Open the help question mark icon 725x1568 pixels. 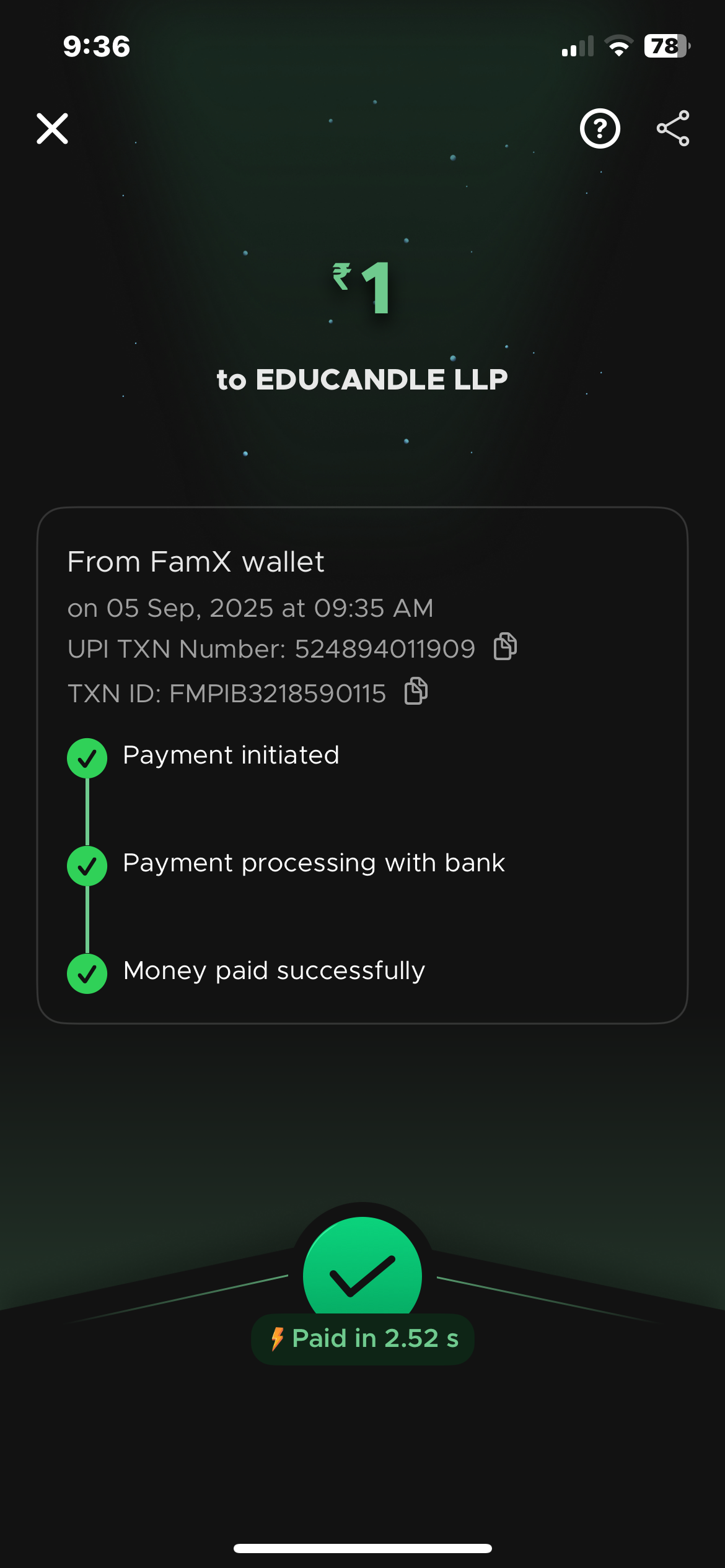tap(599, 129)
